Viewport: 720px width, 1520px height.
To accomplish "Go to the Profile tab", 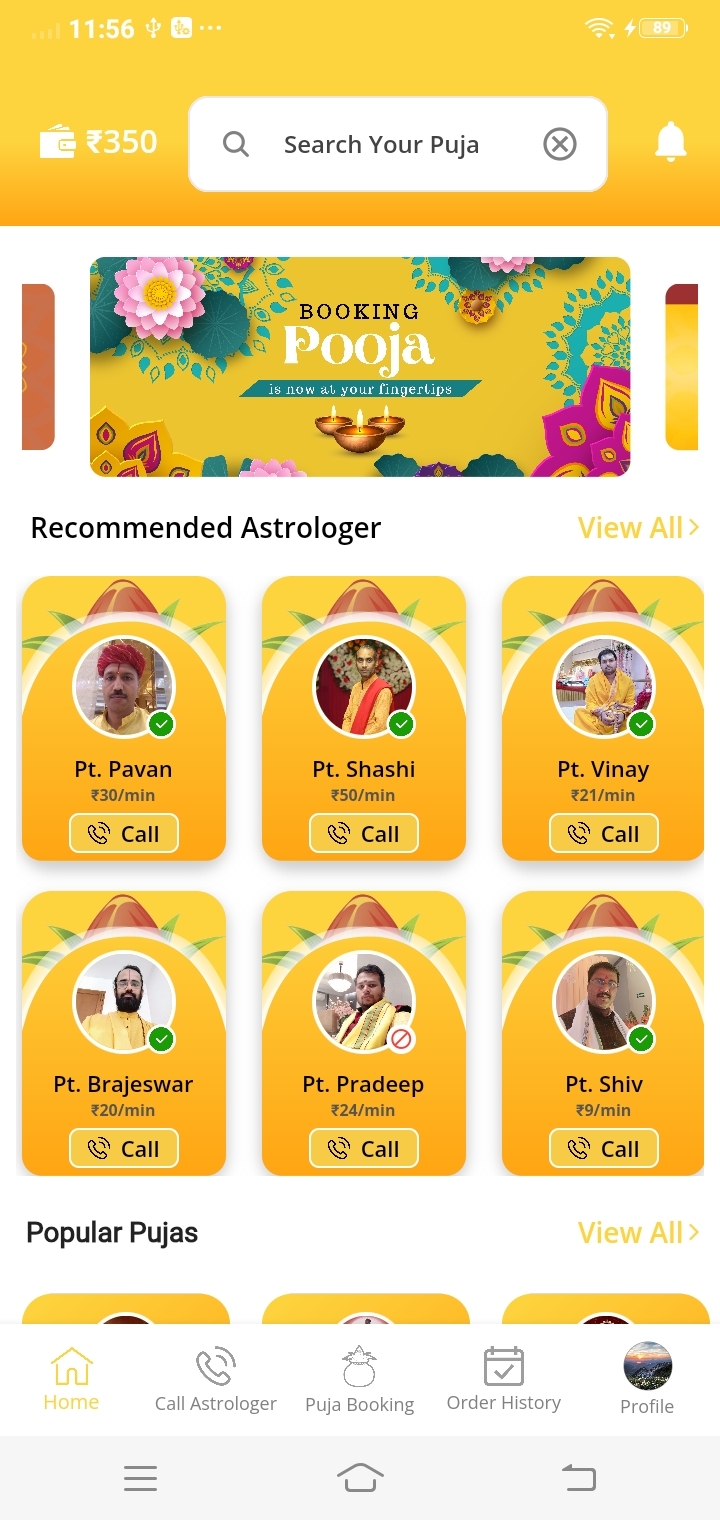I will (647, 1380).
